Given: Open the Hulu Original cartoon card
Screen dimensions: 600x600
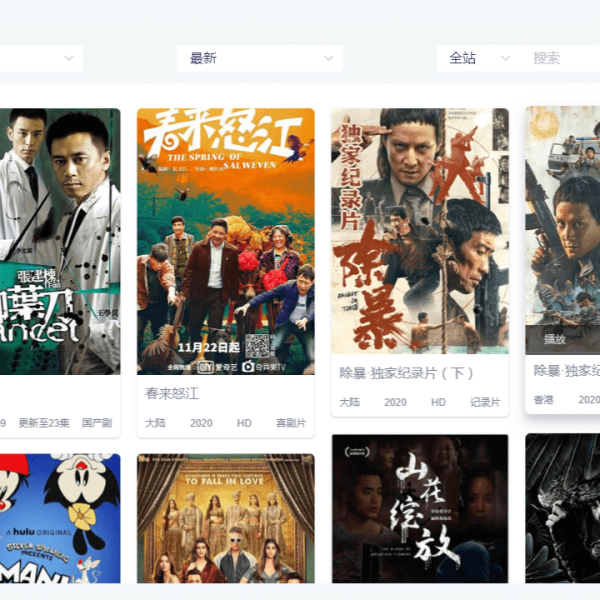Looking at the screenshot, I should click(x=60, y=518).
